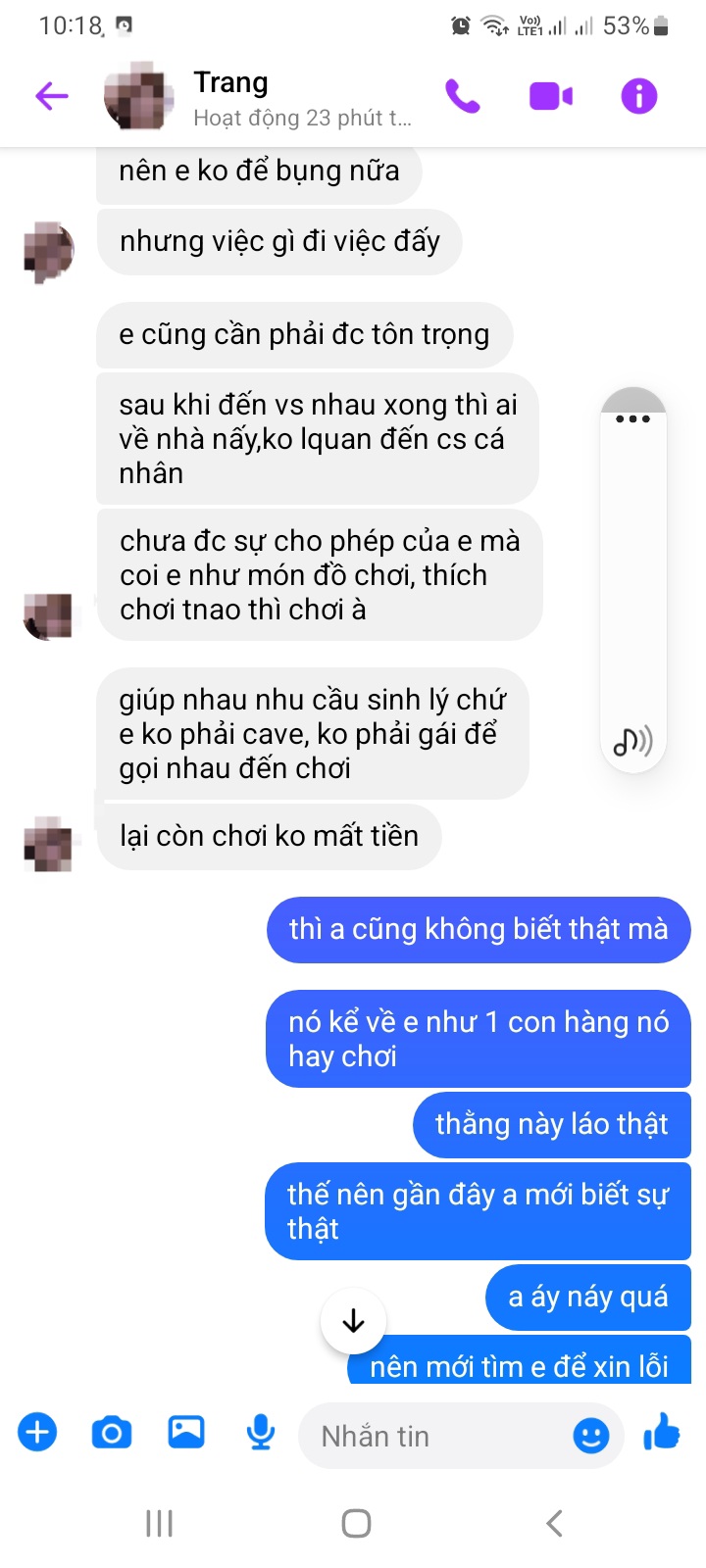Go to the home screen
This screenshot has height=1568, width=706.
coord(356,1523)
